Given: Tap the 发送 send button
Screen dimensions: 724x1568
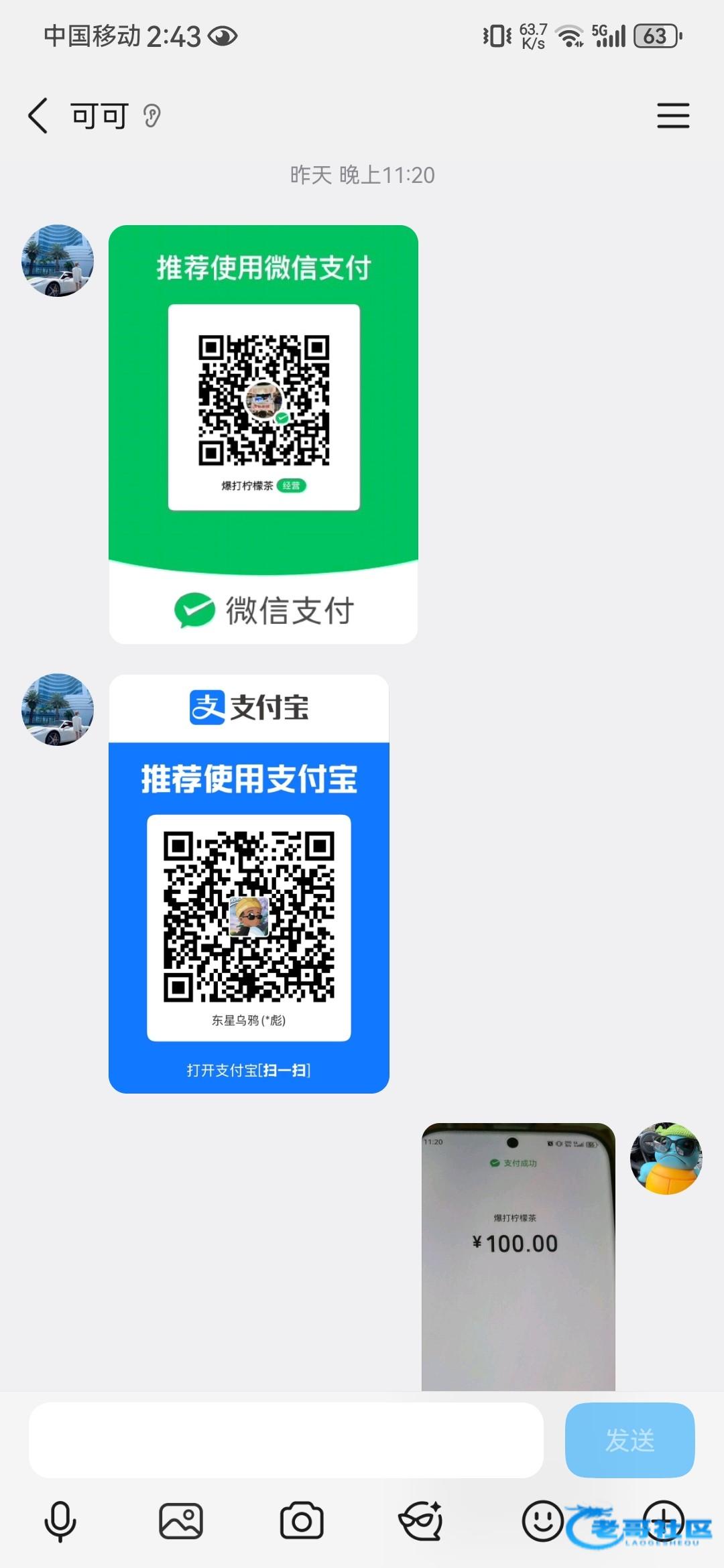Looking at the screenshot, I should tap(629, 1440).
